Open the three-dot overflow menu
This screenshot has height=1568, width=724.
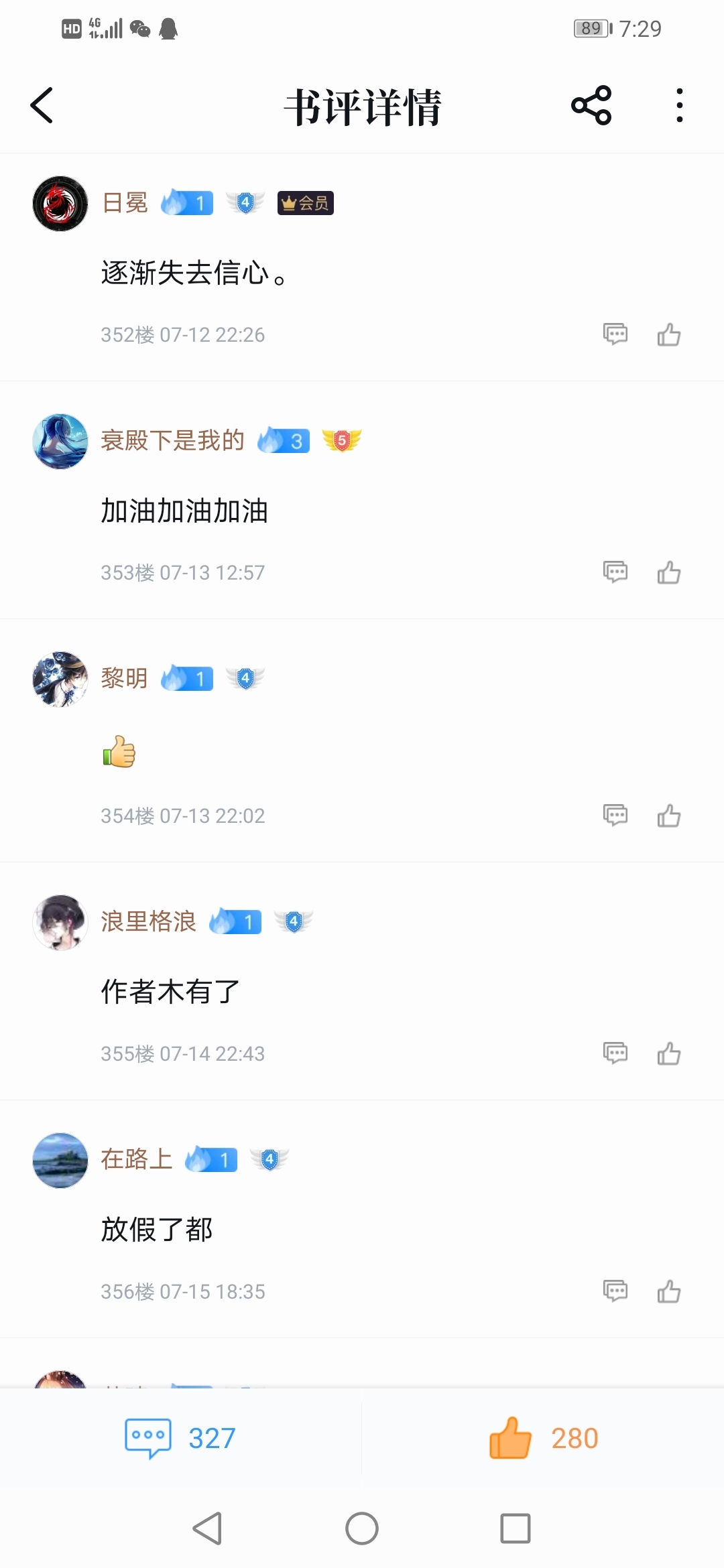[x=680, y=106]
